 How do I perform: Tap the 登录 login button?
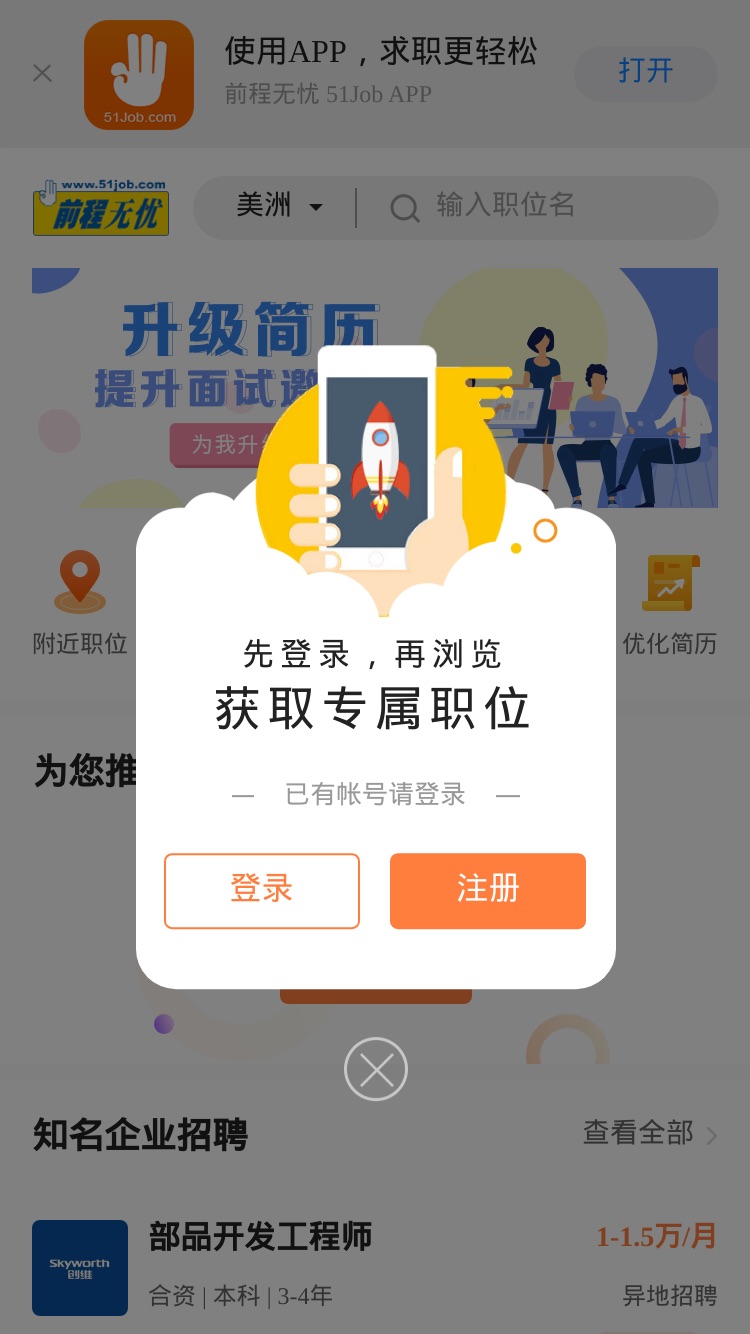[x=262, y=891]
